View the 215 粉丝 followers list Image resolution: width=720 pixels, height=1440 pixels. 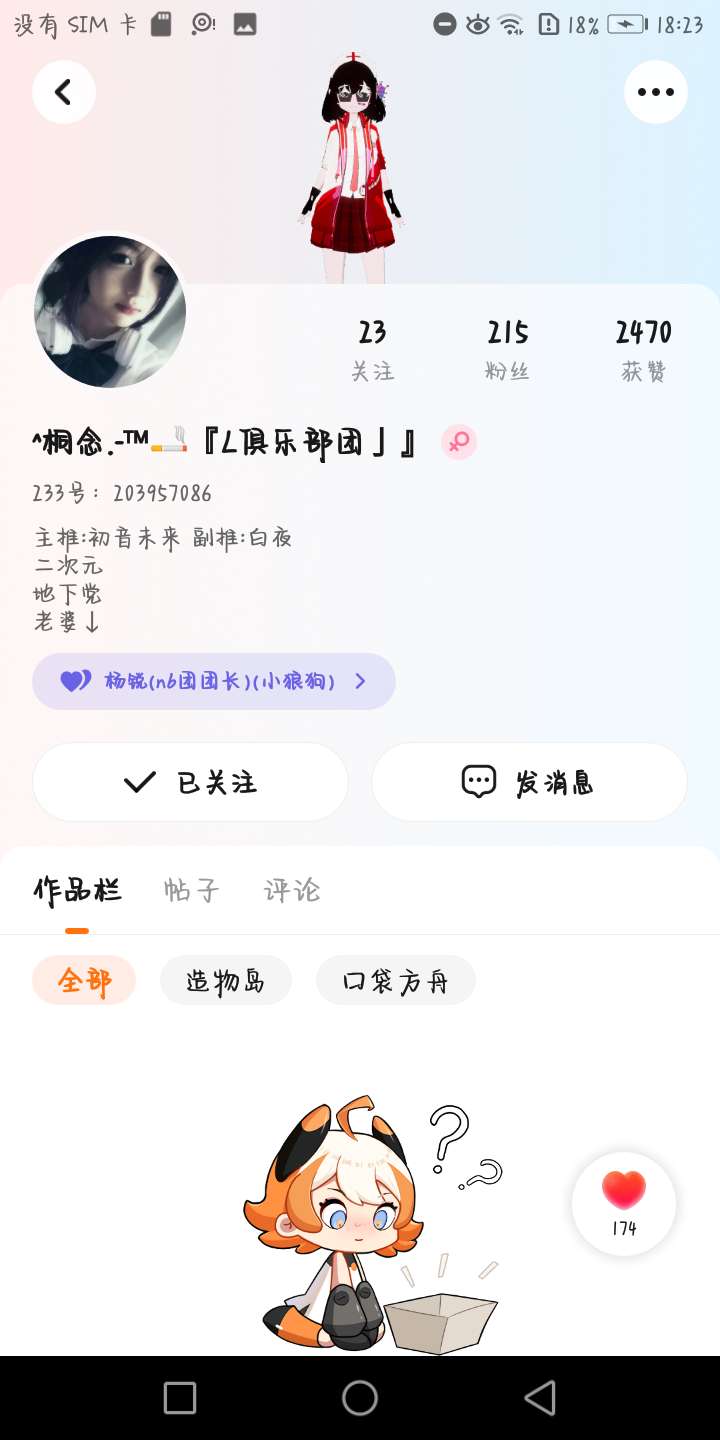508,350
